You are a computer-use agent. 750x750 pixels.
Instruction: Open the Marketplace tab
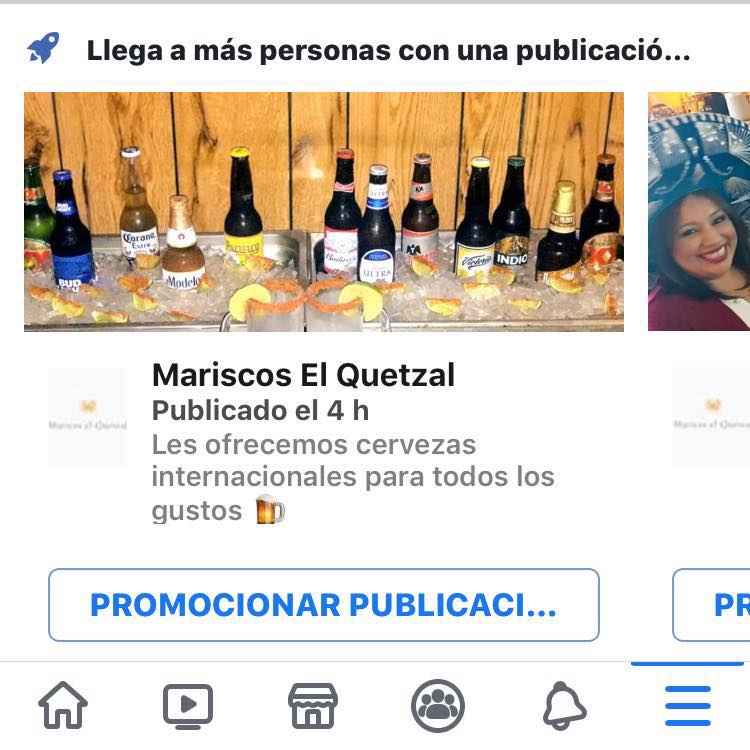coord(313,705)
